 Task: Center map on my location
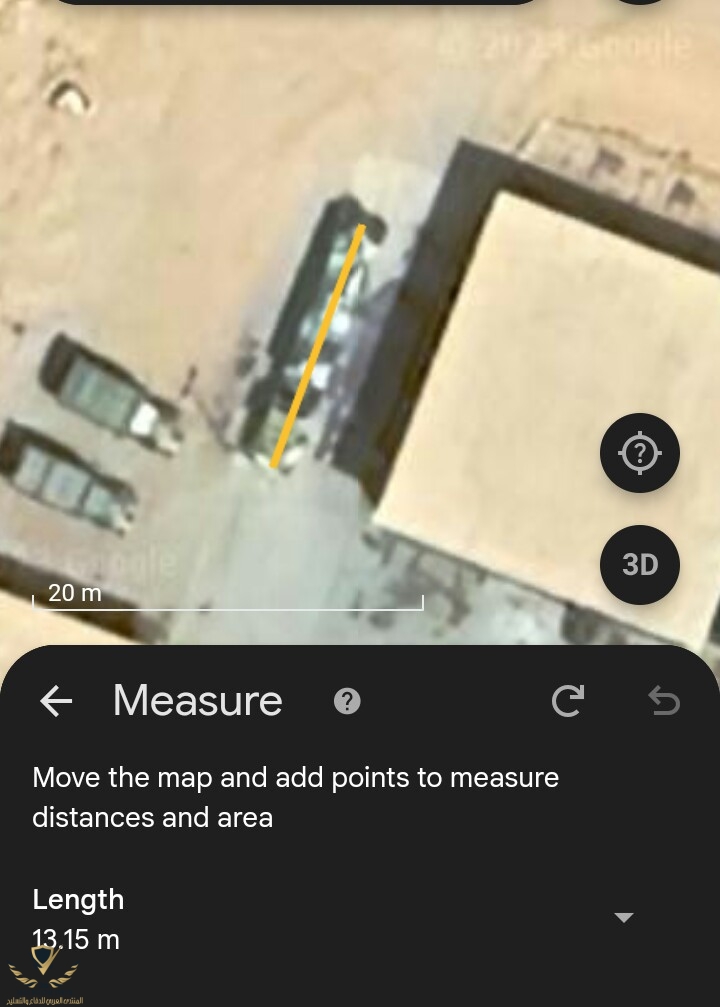(x=640, y=454)
